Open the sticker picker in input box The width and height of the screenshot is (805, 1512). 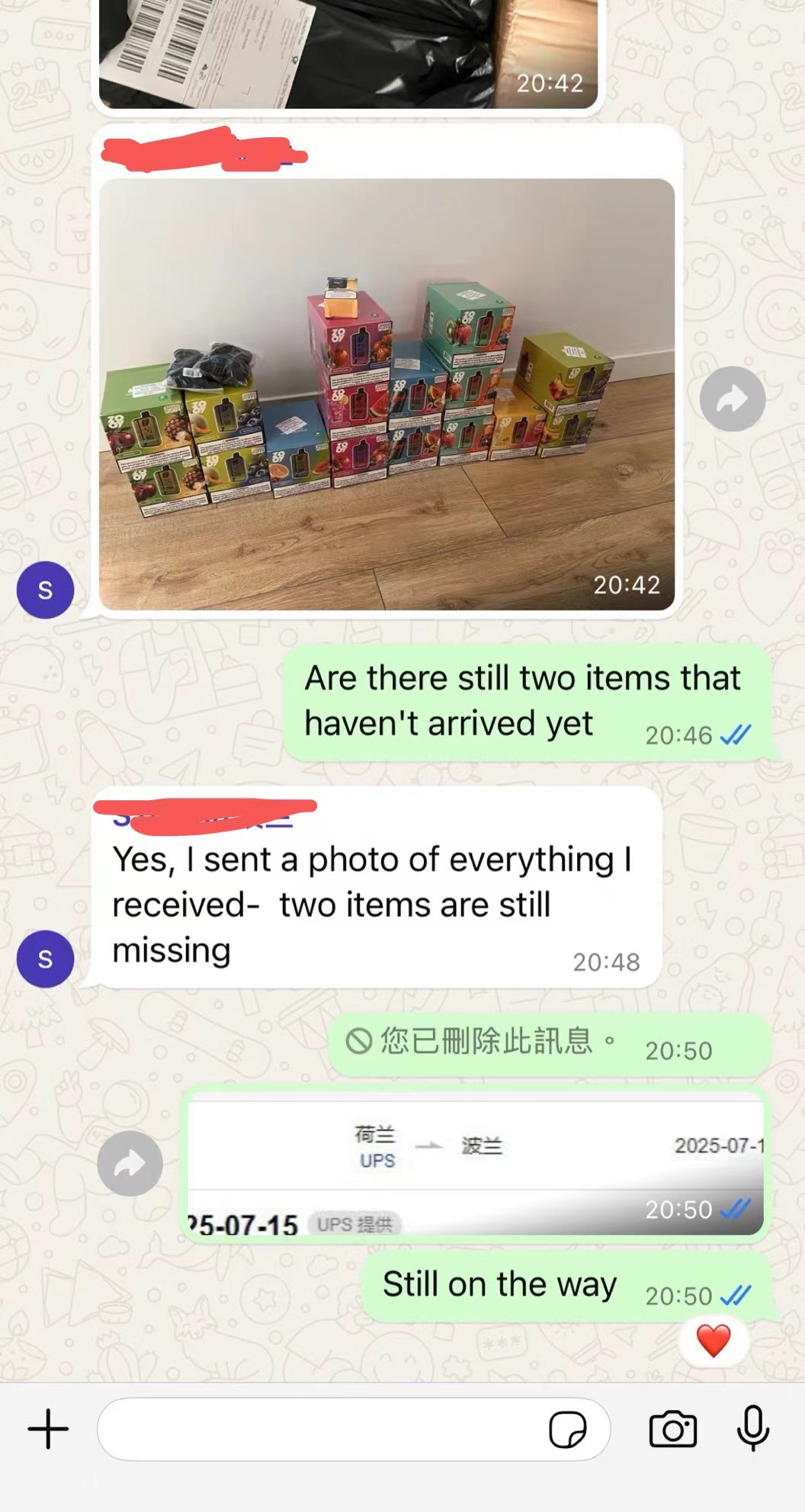pyautogui.click(x=567, y=1429)
